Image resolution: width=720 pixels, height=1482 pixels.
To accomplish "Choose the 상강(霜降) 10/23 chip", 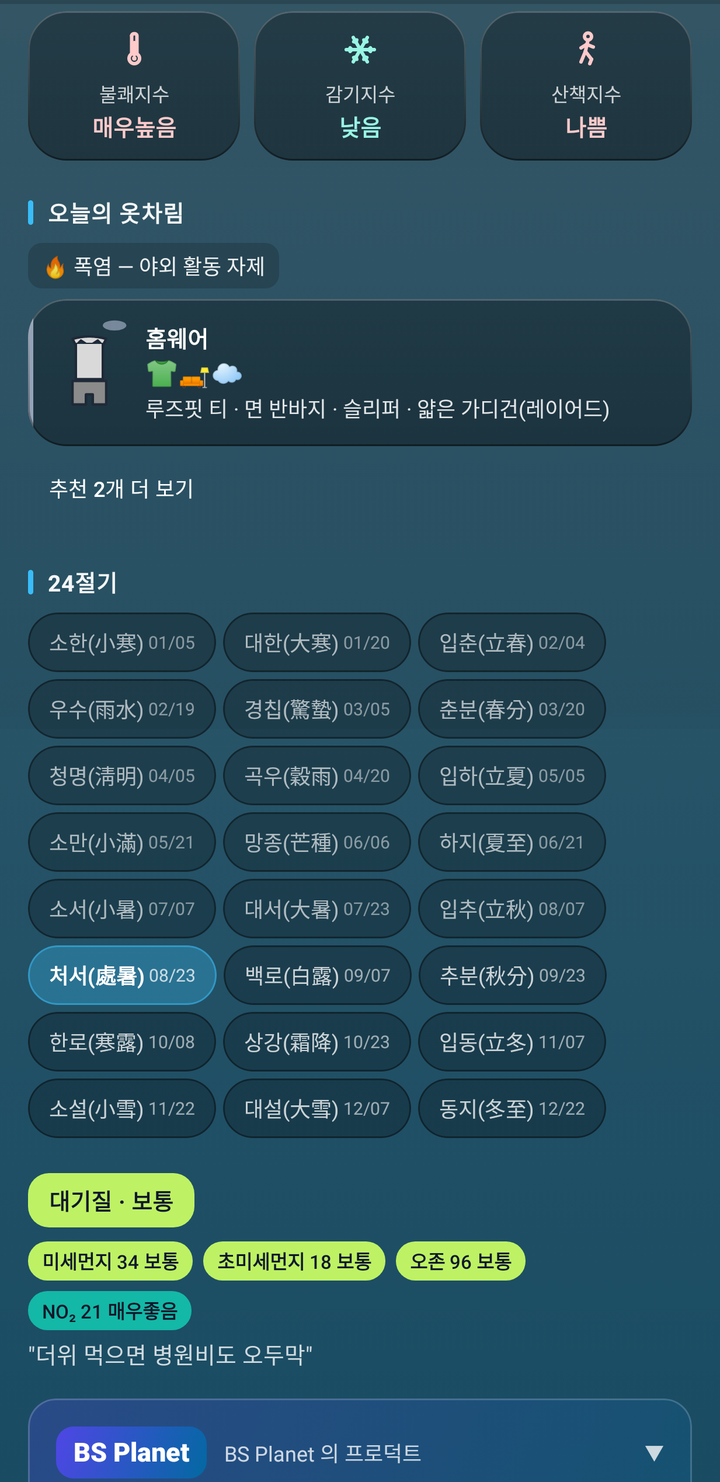I will [317, 1042].
